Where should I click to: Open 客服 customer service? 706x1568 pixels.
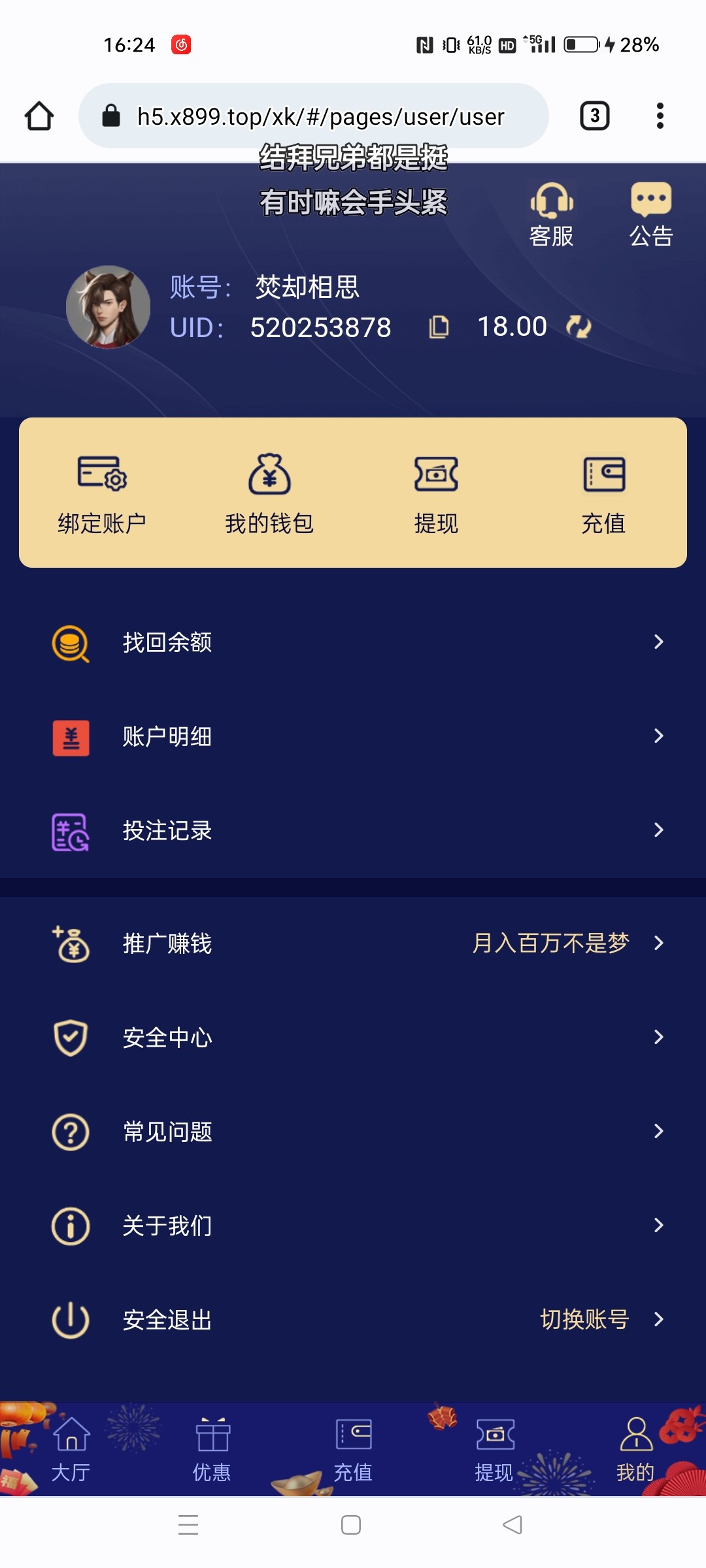(x=552, y=214)
